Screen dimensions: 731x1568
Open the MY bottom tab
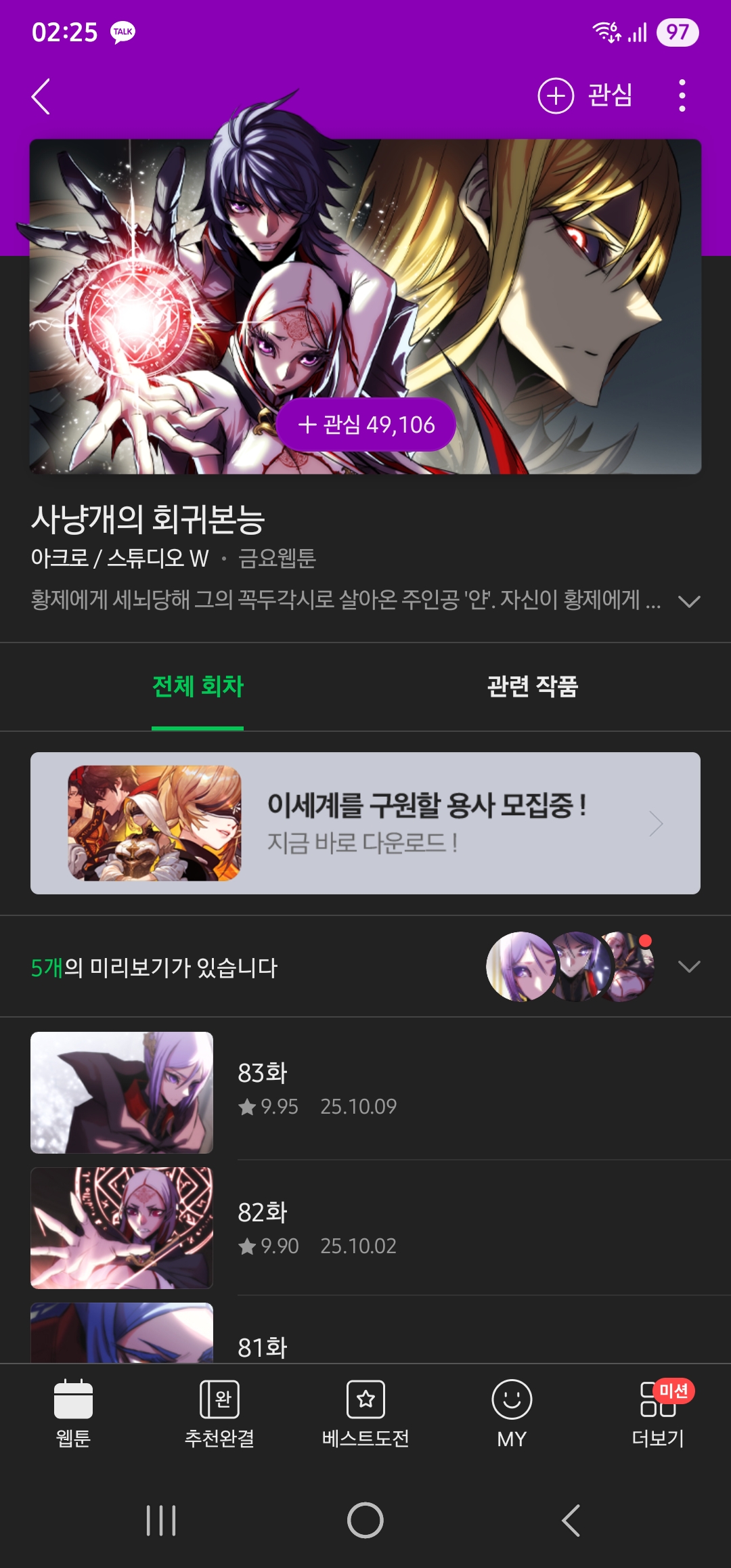tap(512, 1413)
